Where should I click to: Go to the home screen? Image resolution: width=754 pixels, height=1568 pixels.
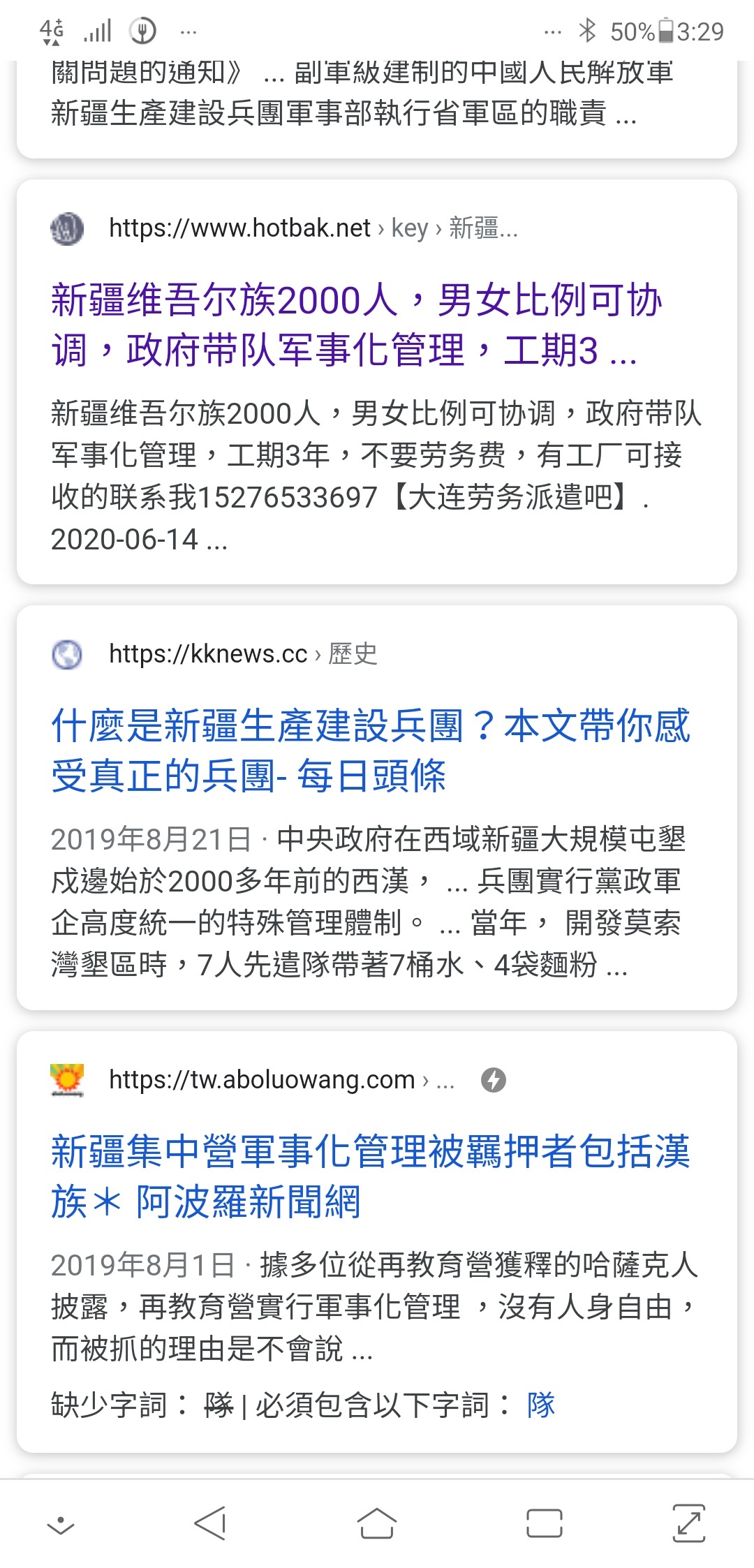[x=377, y=1523]
